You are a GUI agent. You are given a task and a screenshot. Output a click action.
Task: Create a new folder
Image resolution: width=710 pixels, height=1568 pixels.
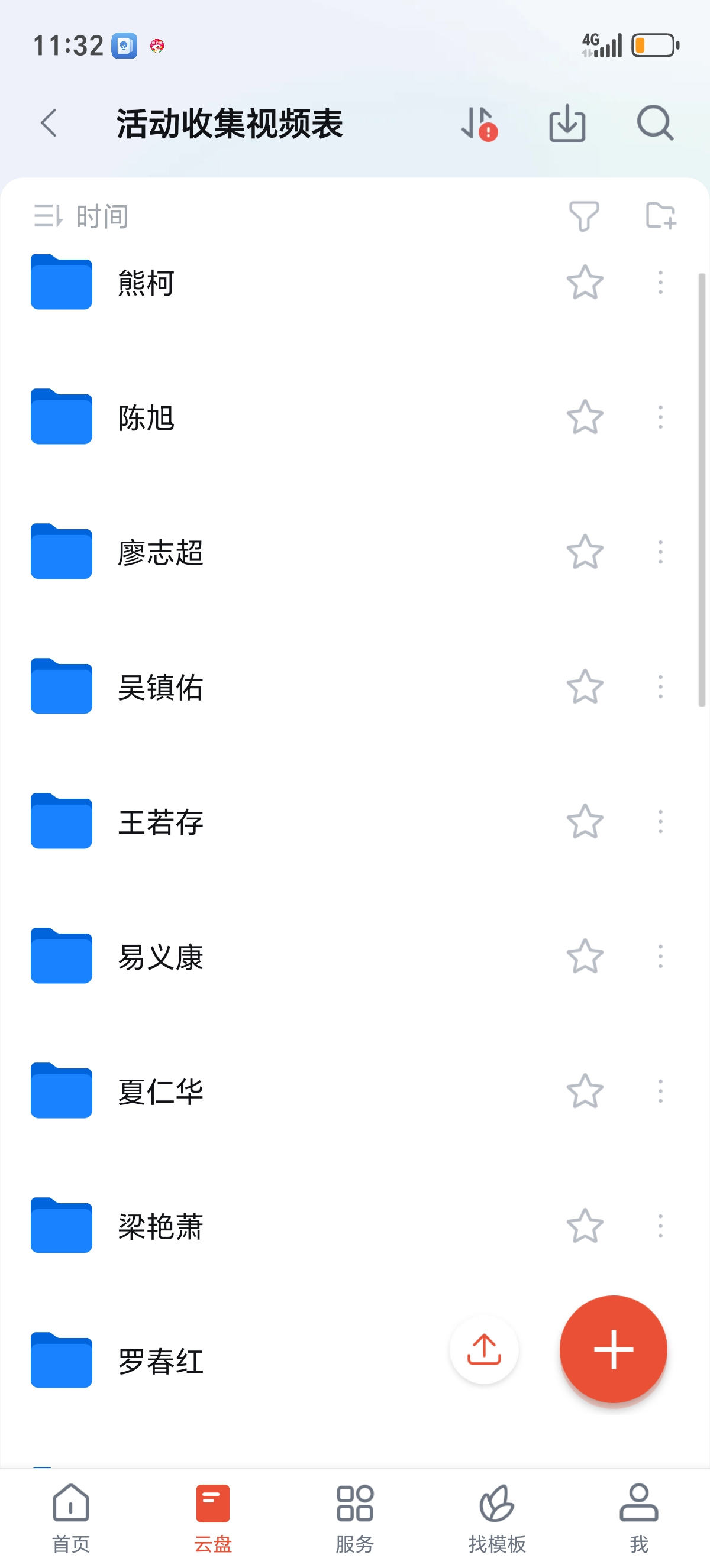click(x=661, y=216)
